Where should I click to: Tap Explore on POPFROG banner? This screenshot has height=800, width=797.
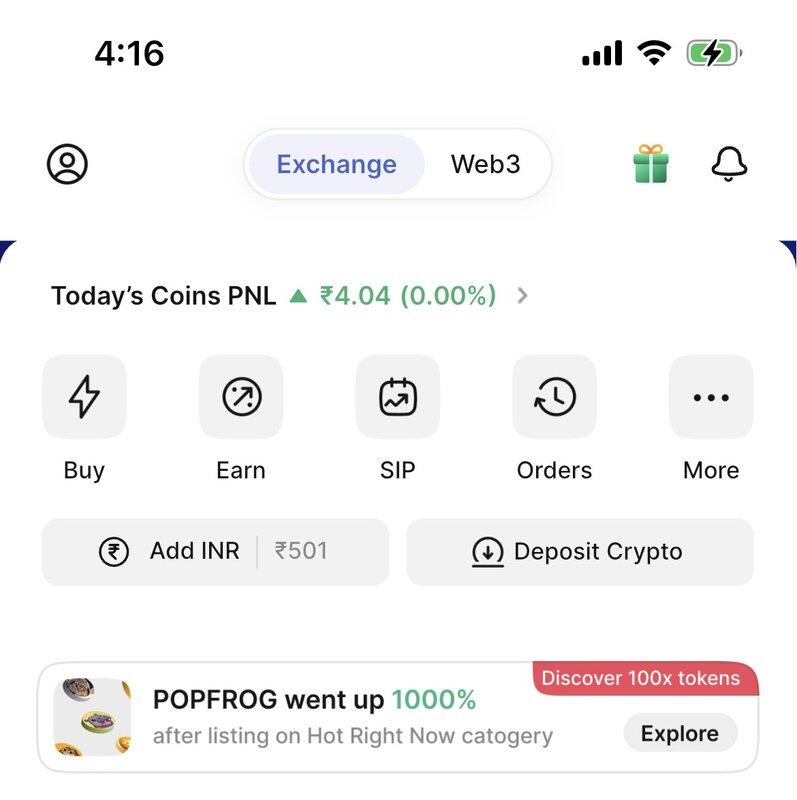[x=679, y=734]
